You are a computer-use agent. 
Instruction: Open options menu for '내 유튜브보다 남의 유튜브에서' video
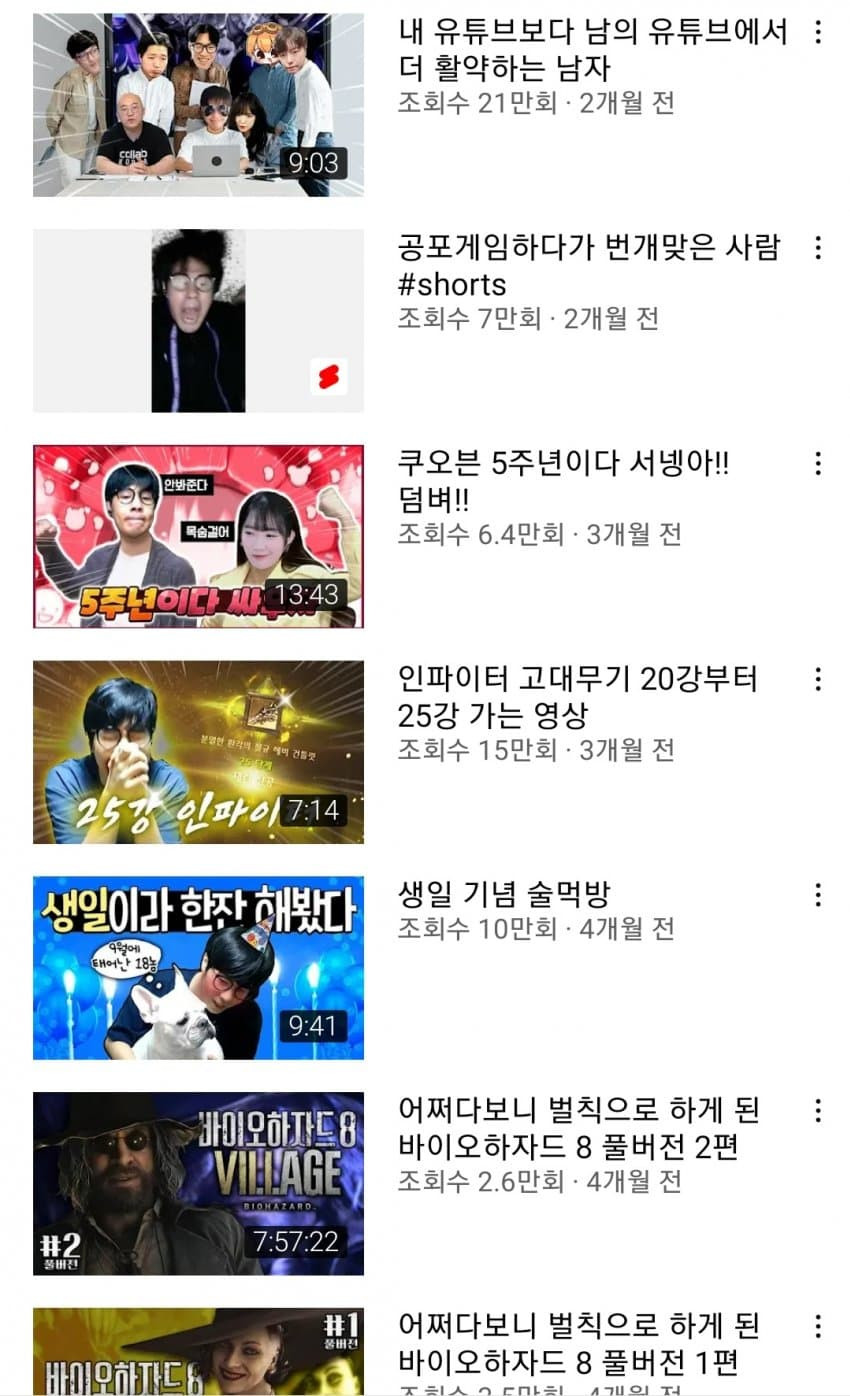pyautogui.click(x=818, y=32)
